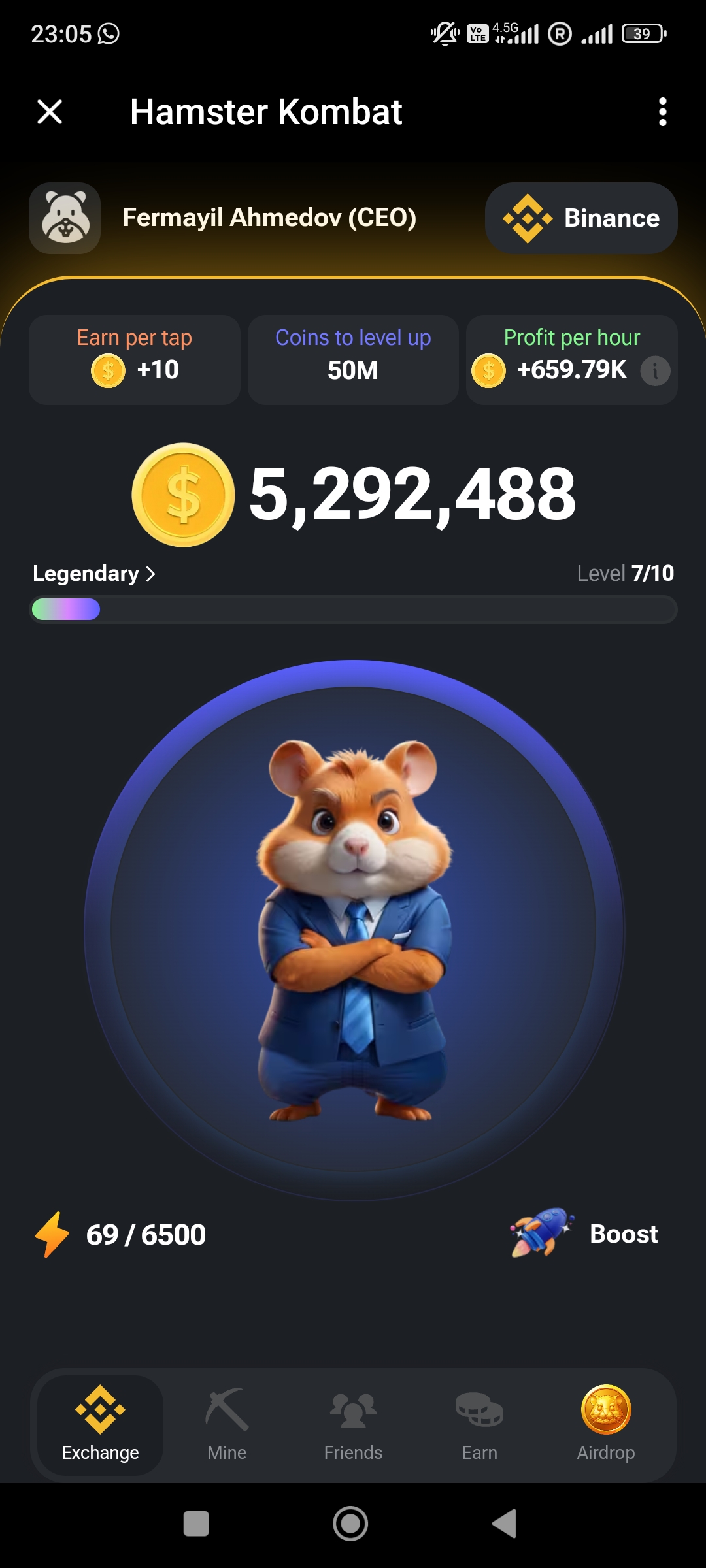Switch to the Mine tab
This screenshot has height=1568, width=706.
coord(227,1424)
